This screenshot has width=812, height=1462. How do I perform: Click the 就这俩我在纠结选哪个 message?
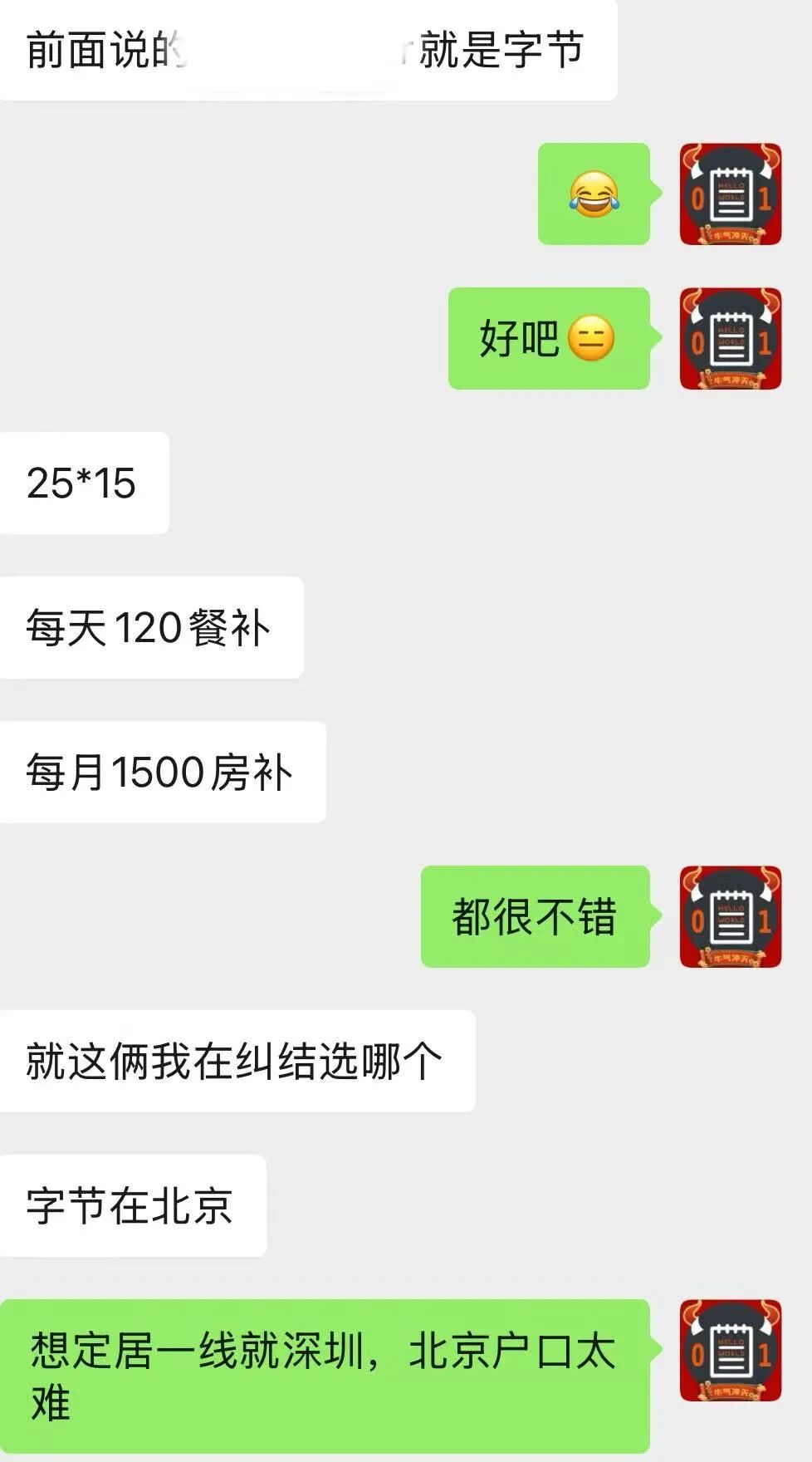pyautogui.click(x=237, y=1059)
